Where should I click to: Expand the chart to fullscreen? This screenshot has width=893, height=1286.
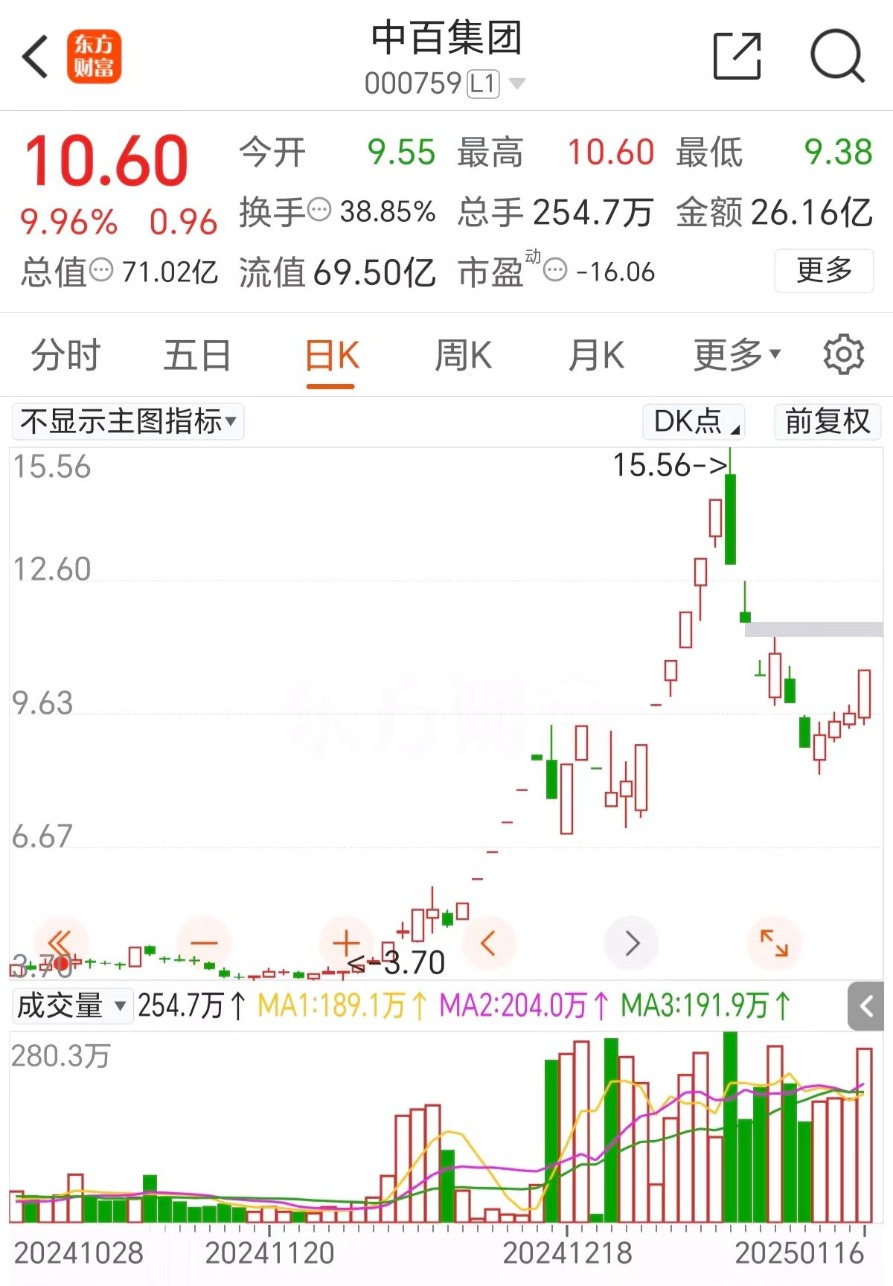pyautogui.click(x=774, y=942)
